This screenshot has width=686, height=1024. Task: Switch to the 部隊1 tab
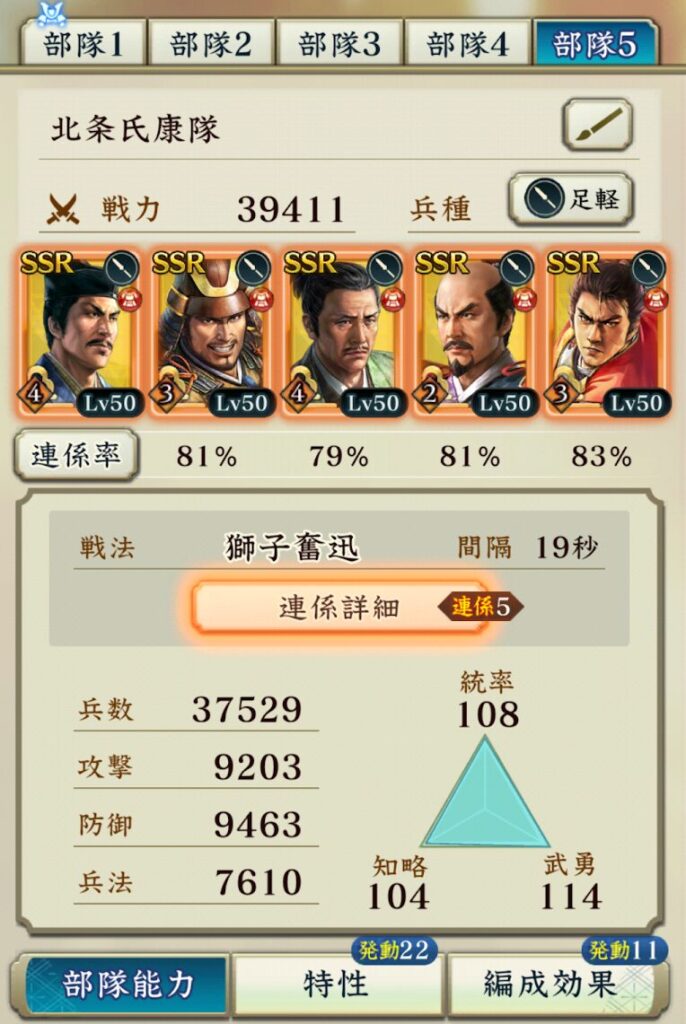click(82, 45)
